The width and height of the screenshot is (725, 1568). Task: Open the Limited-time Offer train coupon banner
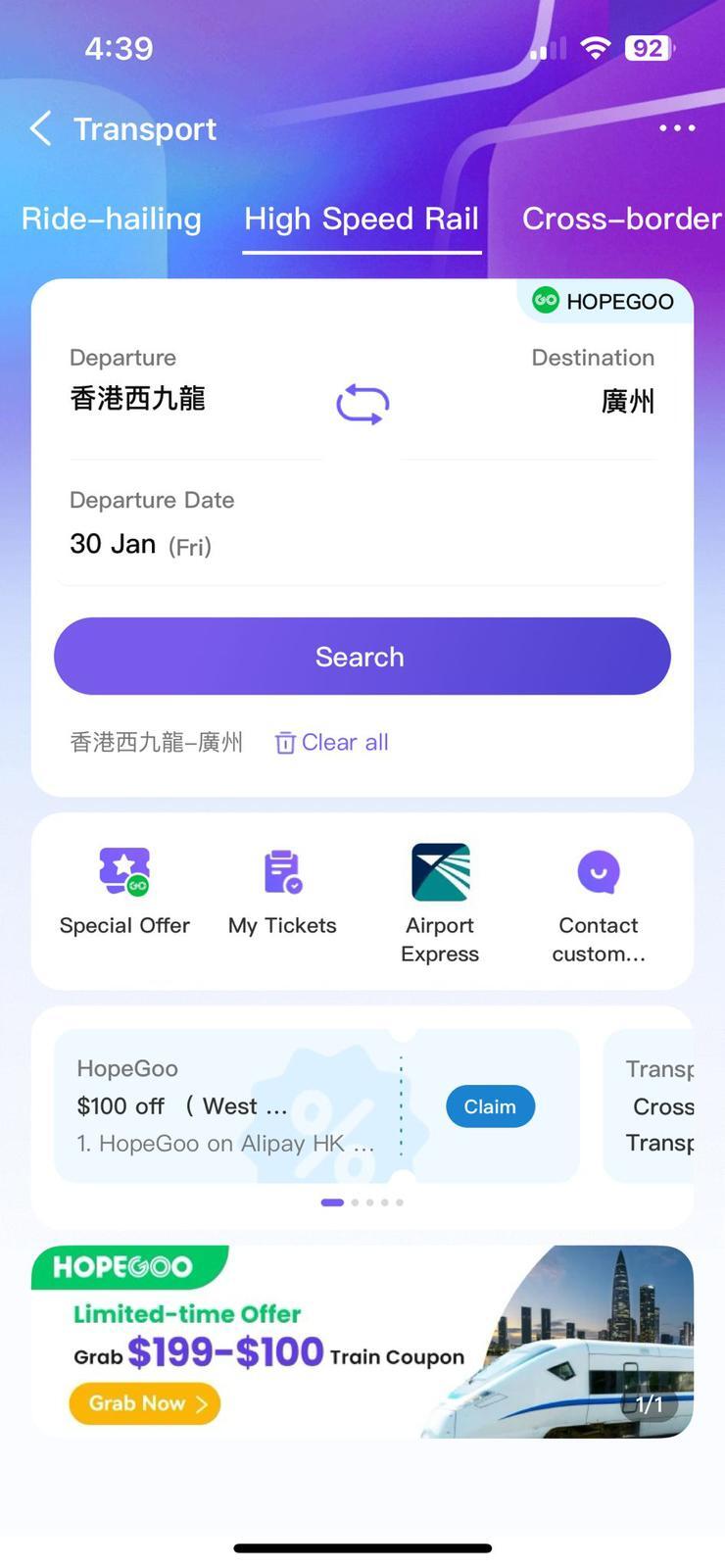(x=362, y=1342)
